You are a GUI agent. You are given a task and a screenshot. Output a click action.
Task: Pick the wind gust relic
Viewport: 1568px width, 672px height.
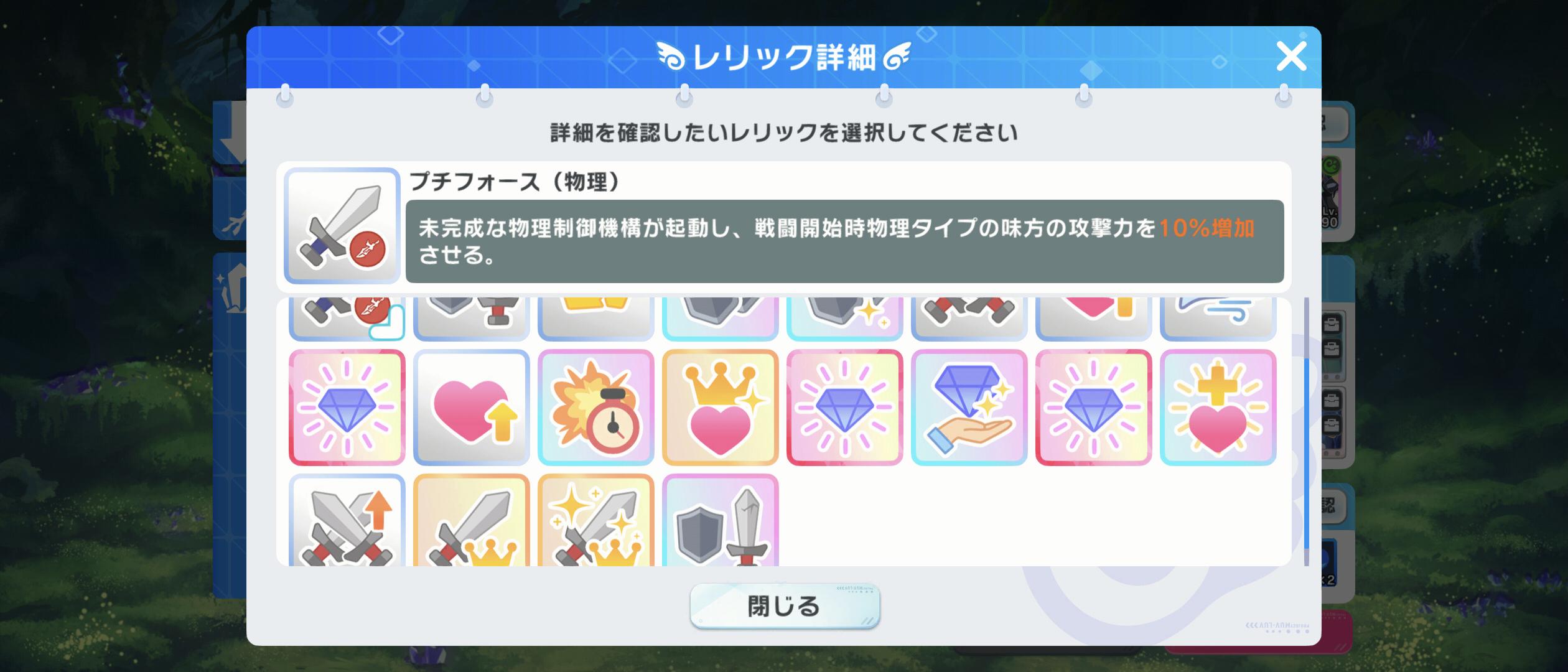click(x=1218, y=317)
